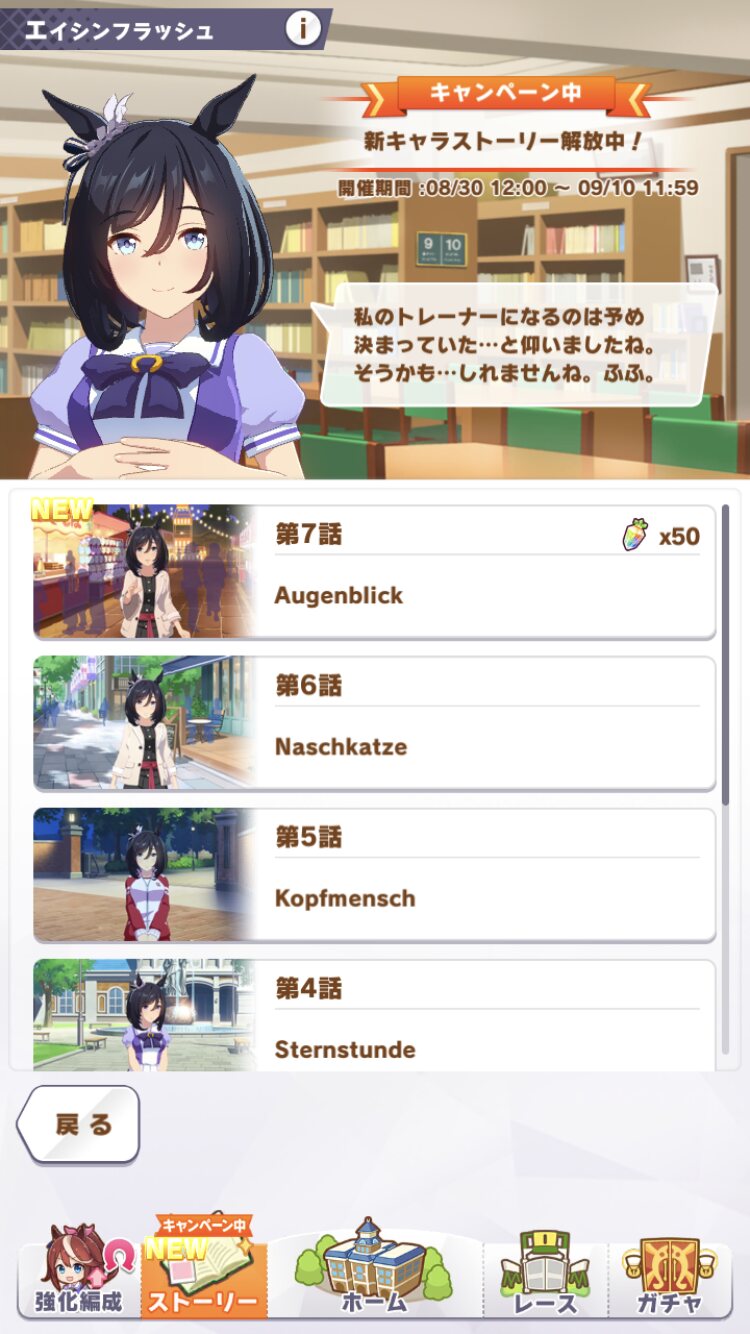Screen dimensions: 750x1334
Task: Open the ガチャ tab
Action: pyautogui.click(x=670, y=1270)
